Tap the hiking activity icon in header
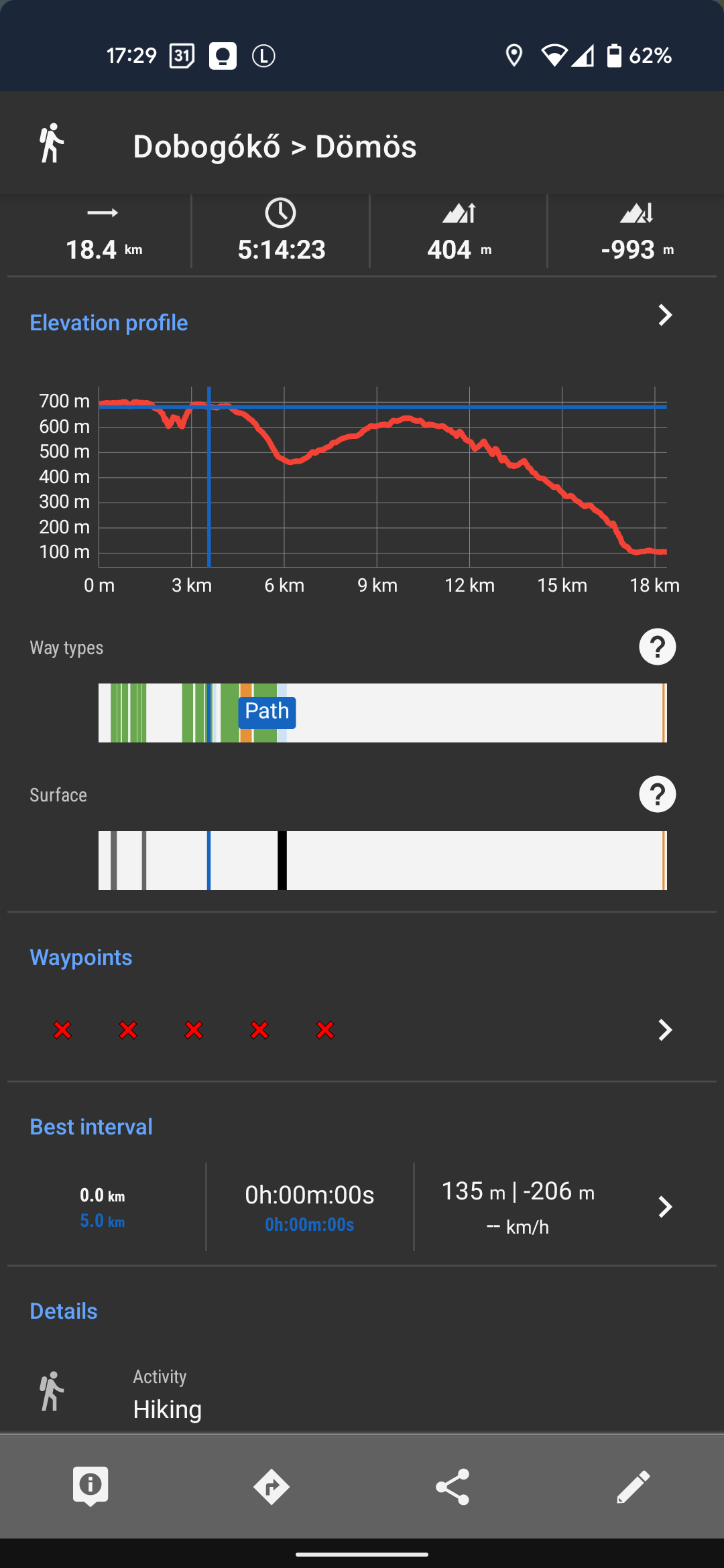724x1568 pixels. pos(52,143)
